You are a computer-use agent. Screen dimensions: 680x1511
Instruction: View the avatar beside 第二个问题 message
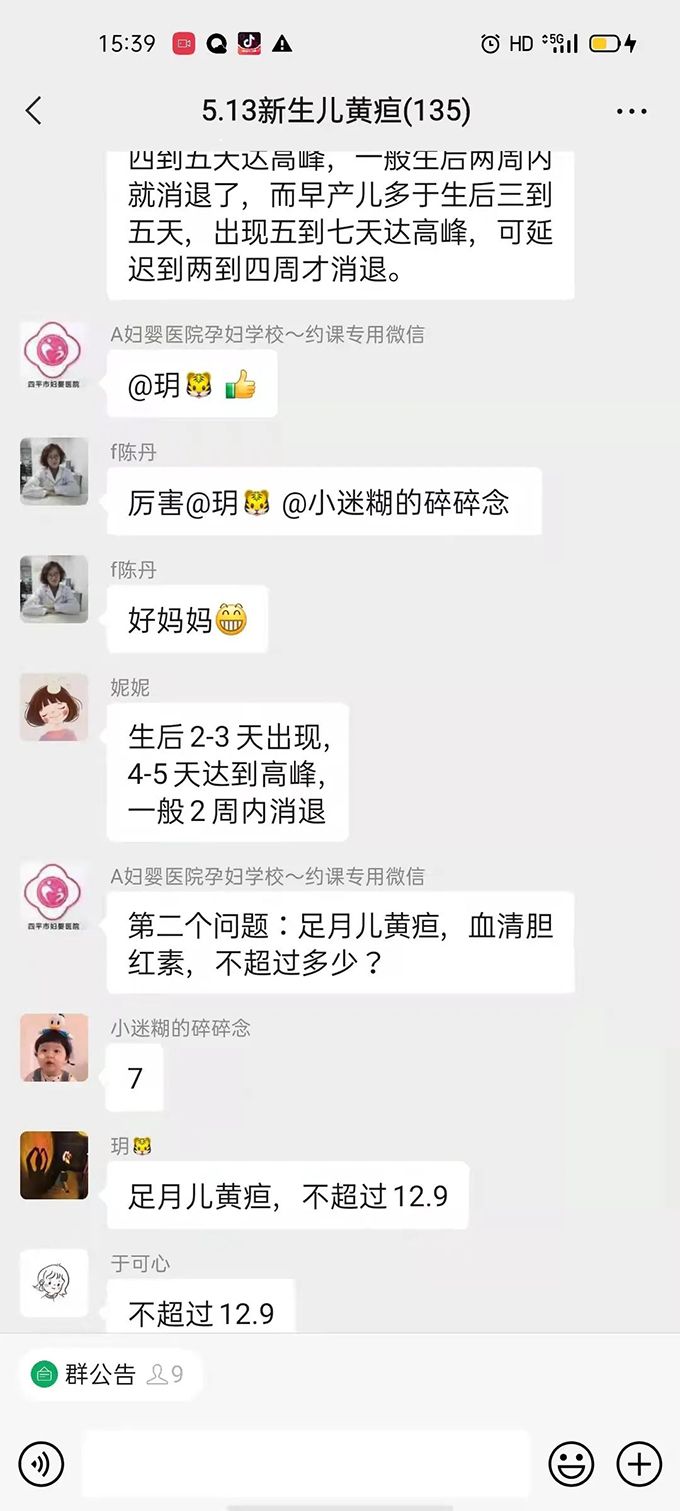tap(54, 896)
